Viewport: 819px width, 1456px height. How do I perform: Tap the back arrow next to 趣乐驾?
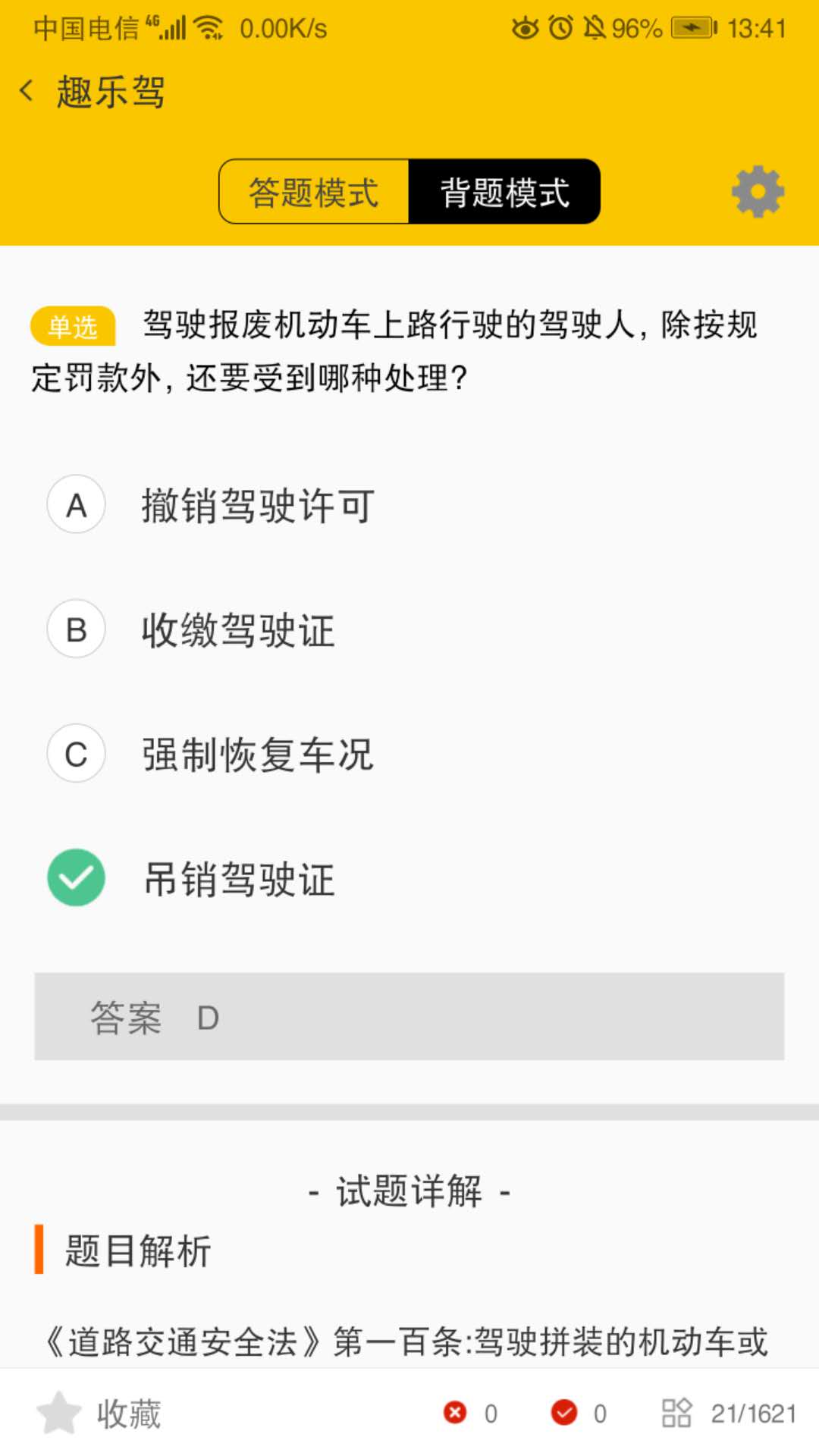(27, 89)
